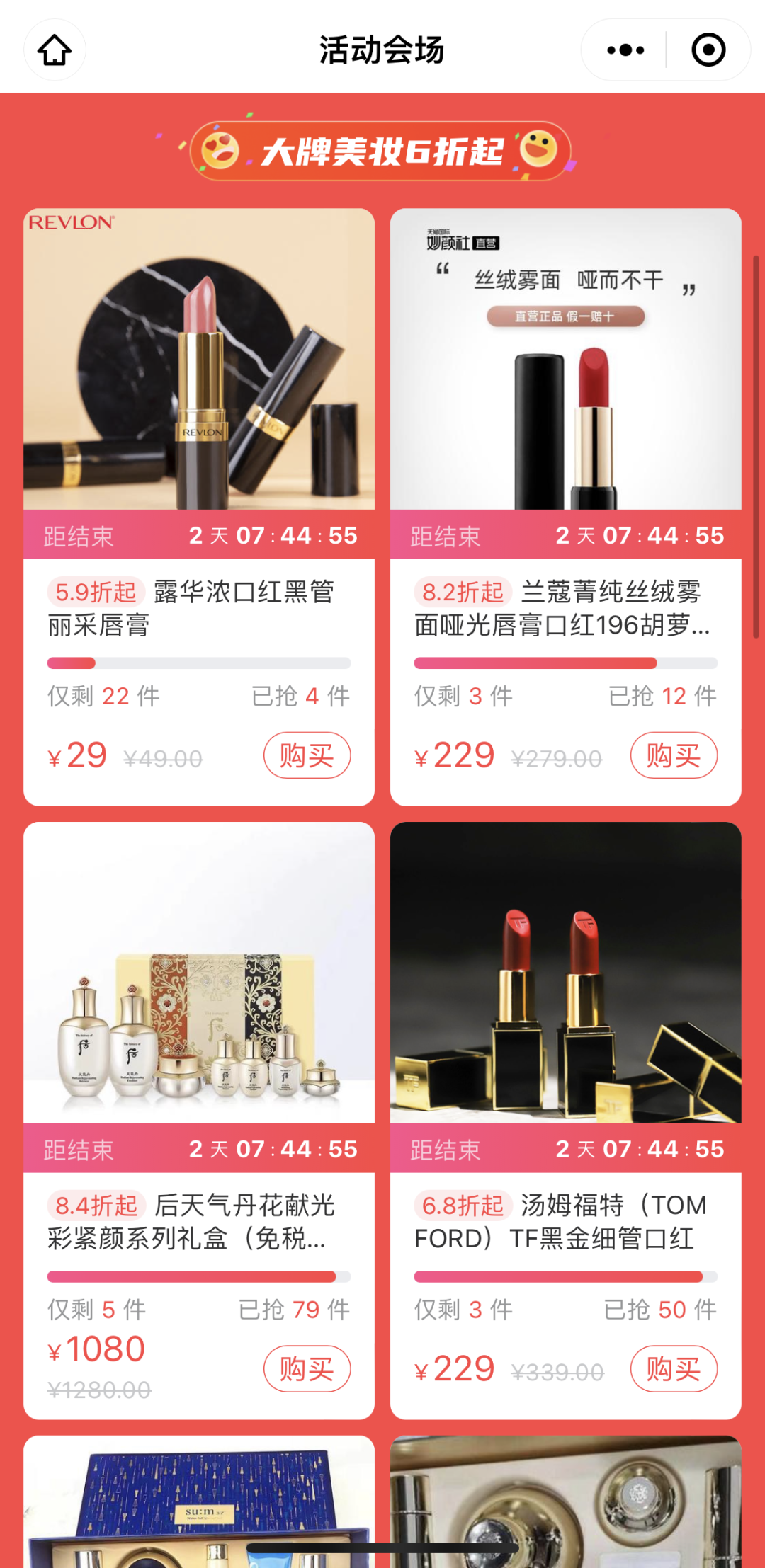Open the TOM FORD lipstick product image
Screen dimensions: 765x1568
coord(565,972)
